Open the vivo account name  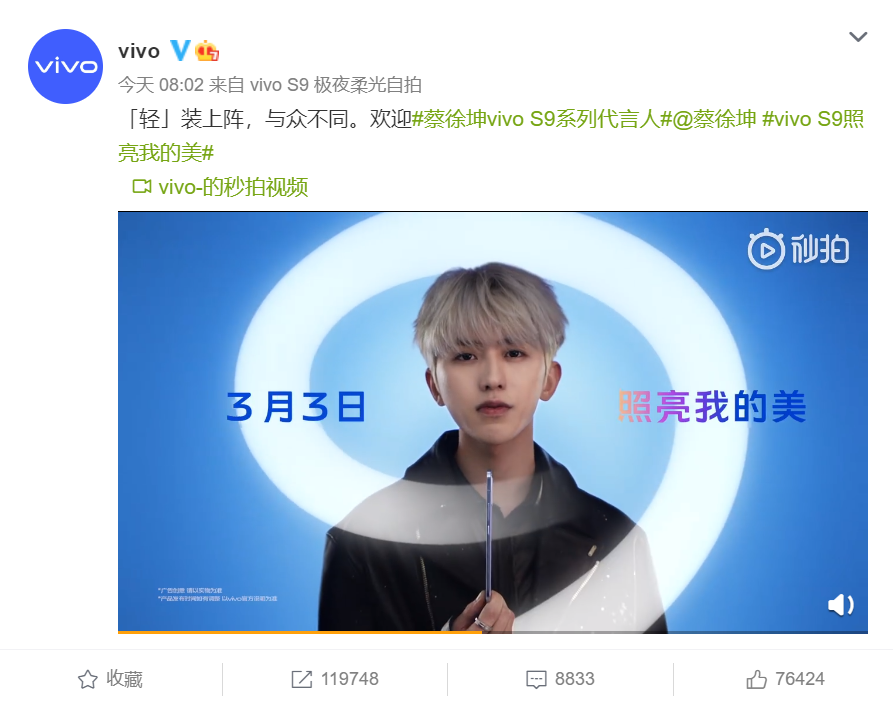(139, 51)
